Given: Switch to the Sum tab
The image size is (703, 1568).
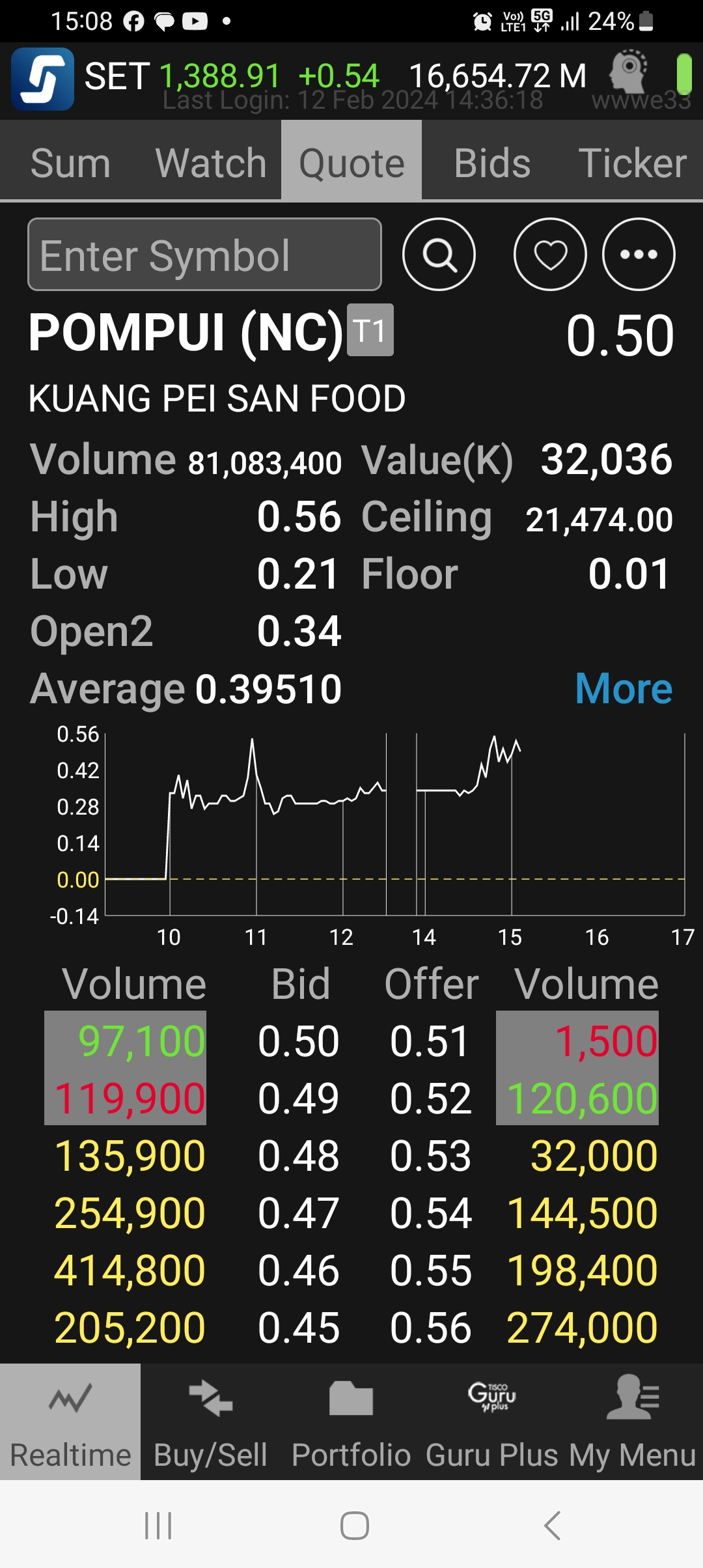Looking at the screenshot, I should point(70,162).
